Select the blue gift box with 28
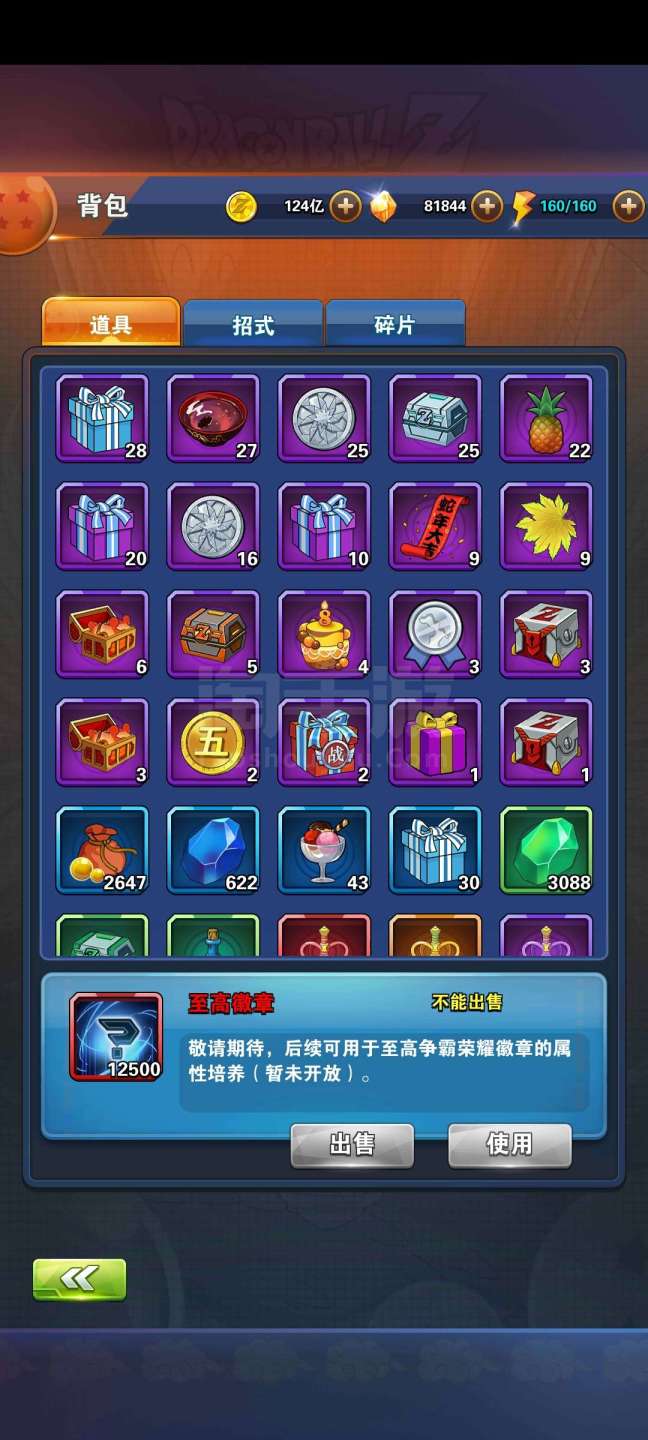648x1440 pixels. (x=102, y=418)
